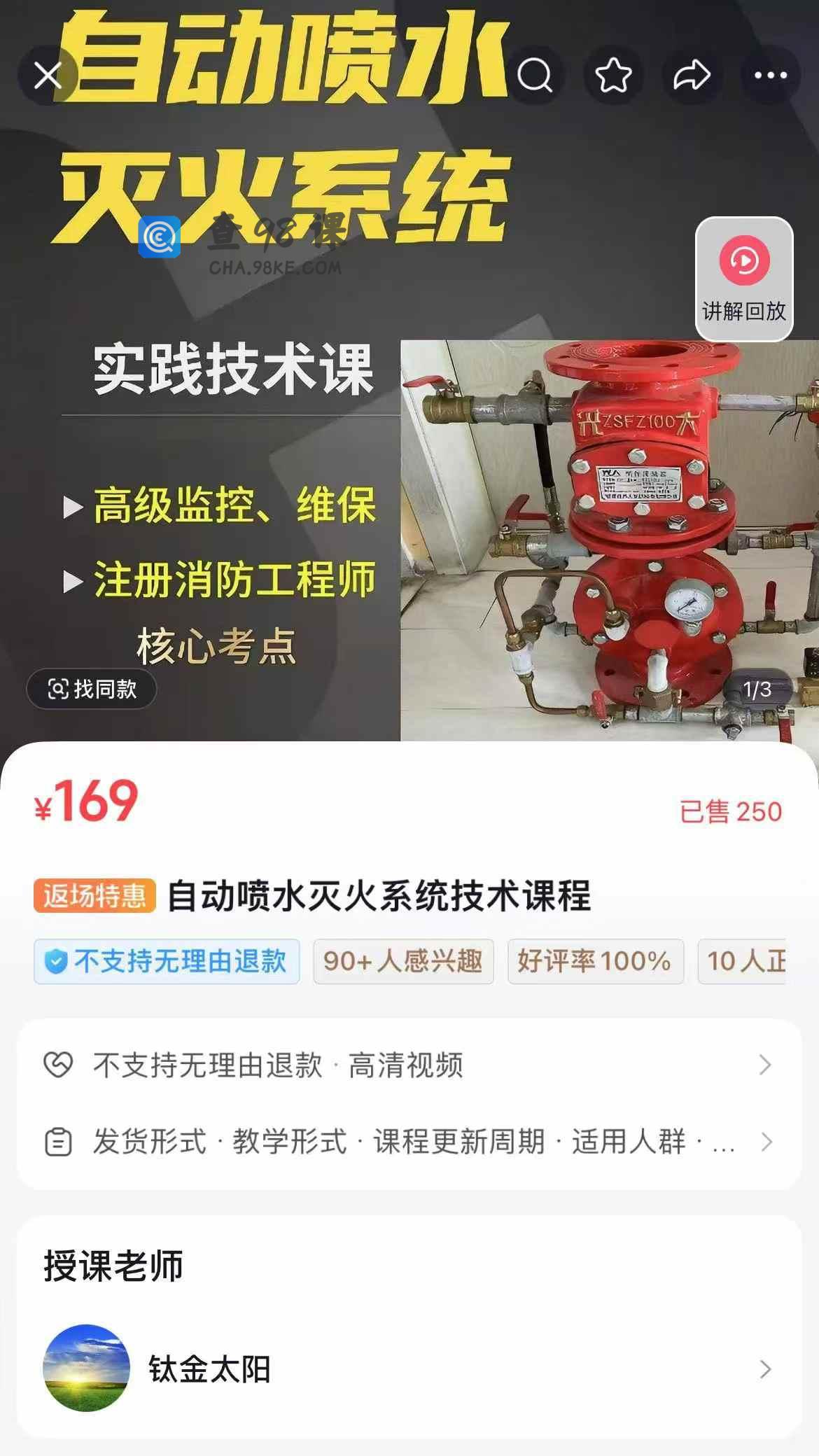Tap the 不支持无理由退款 chip
The image size is (819, 1456).
[x=167, y=961]
